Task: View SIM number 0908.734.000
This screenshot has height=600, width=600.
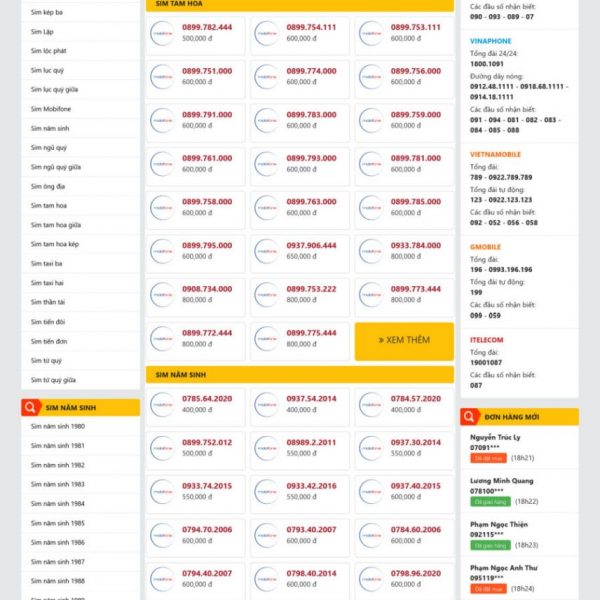Action: click(x=207, y=289)
